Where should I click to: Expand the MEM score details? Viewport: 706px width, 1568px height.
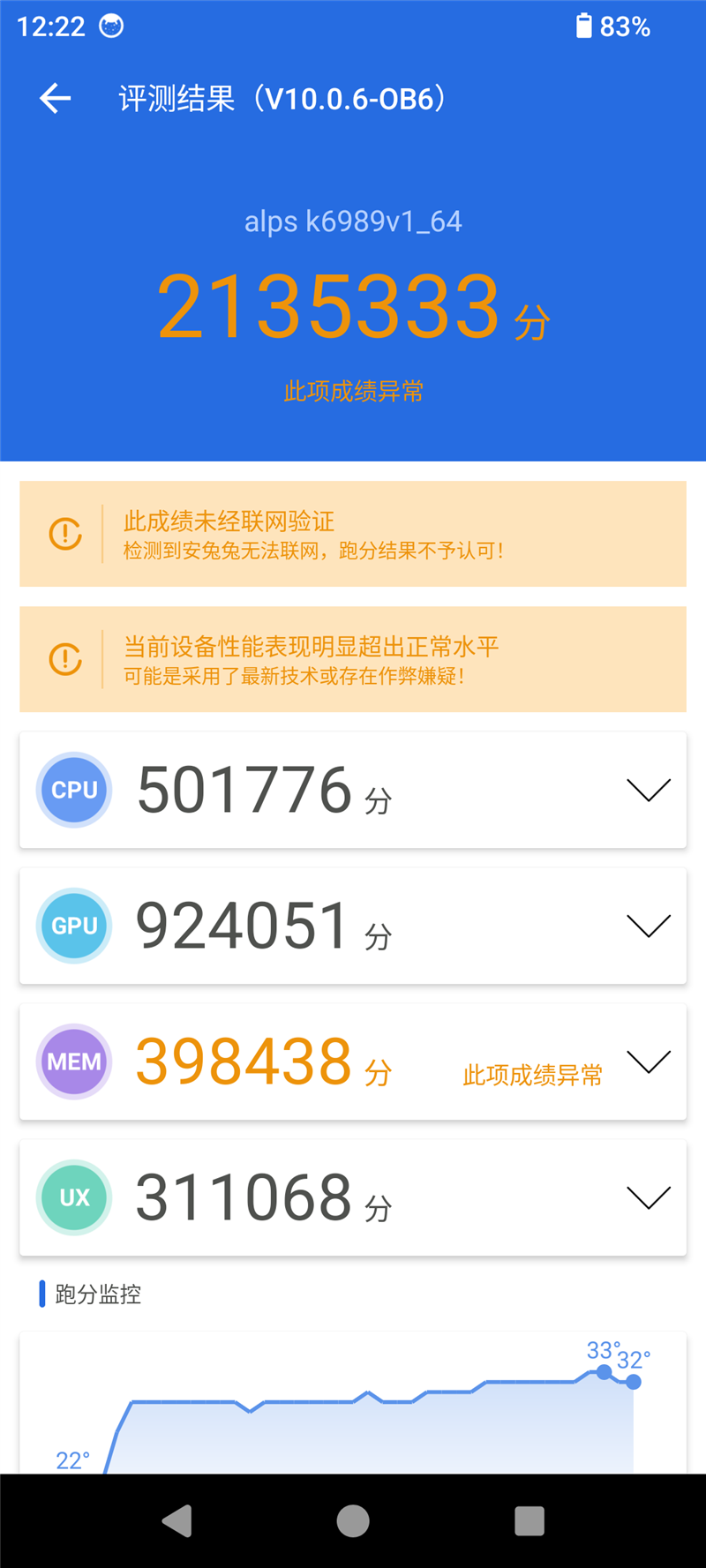[x=649, y=1062]
